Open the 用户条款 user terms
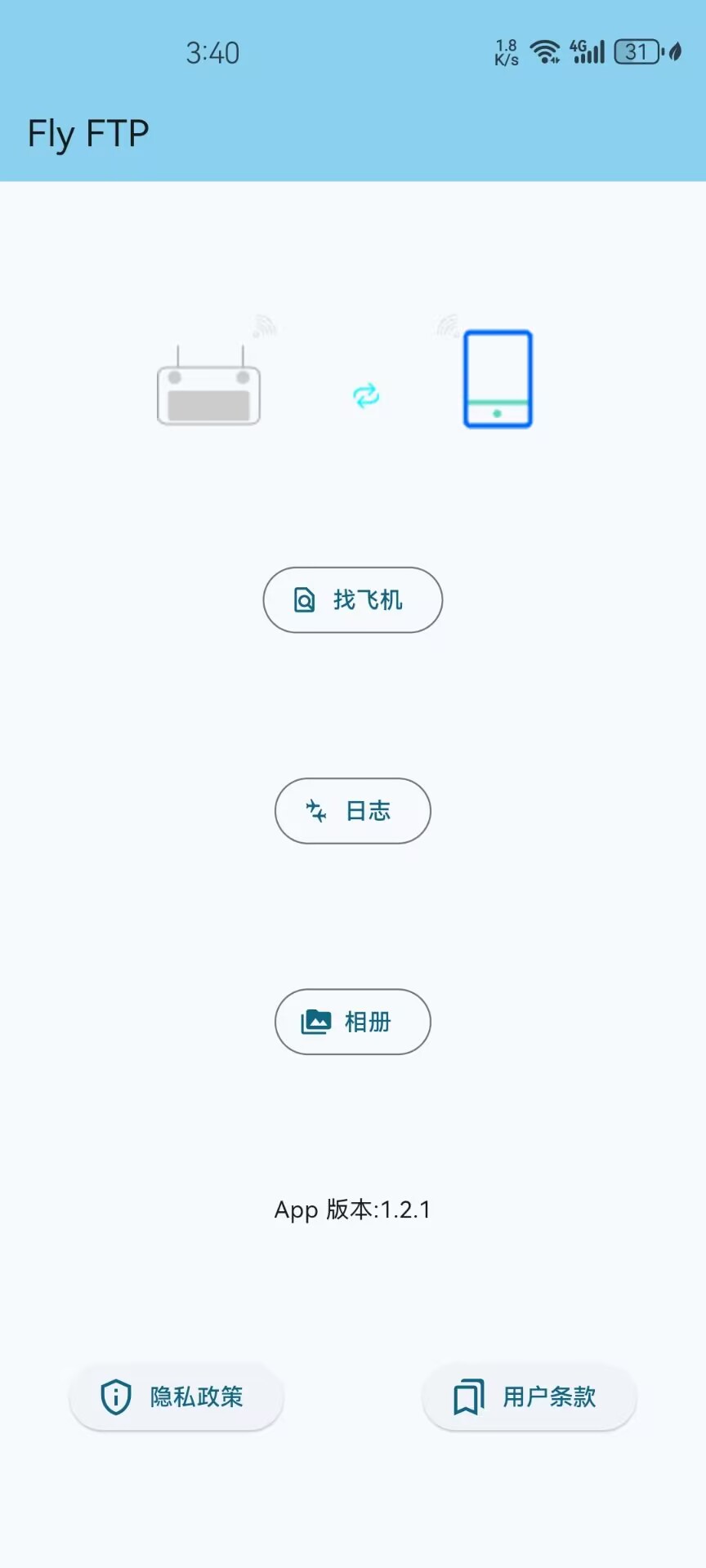Screen dimensions: 706x1568 tap(528, 1396)
